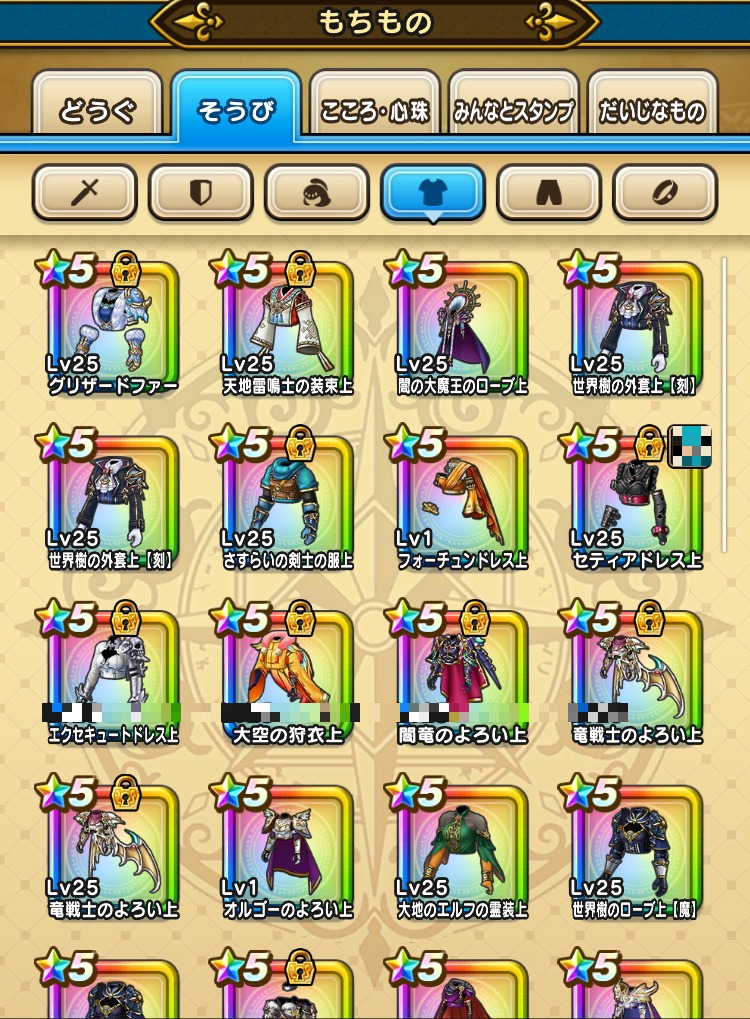This screenshot has height=1019, width=750.
Task: Switch to the どうぐ tab
Action: pyautogui.click(x=97, y=109)
